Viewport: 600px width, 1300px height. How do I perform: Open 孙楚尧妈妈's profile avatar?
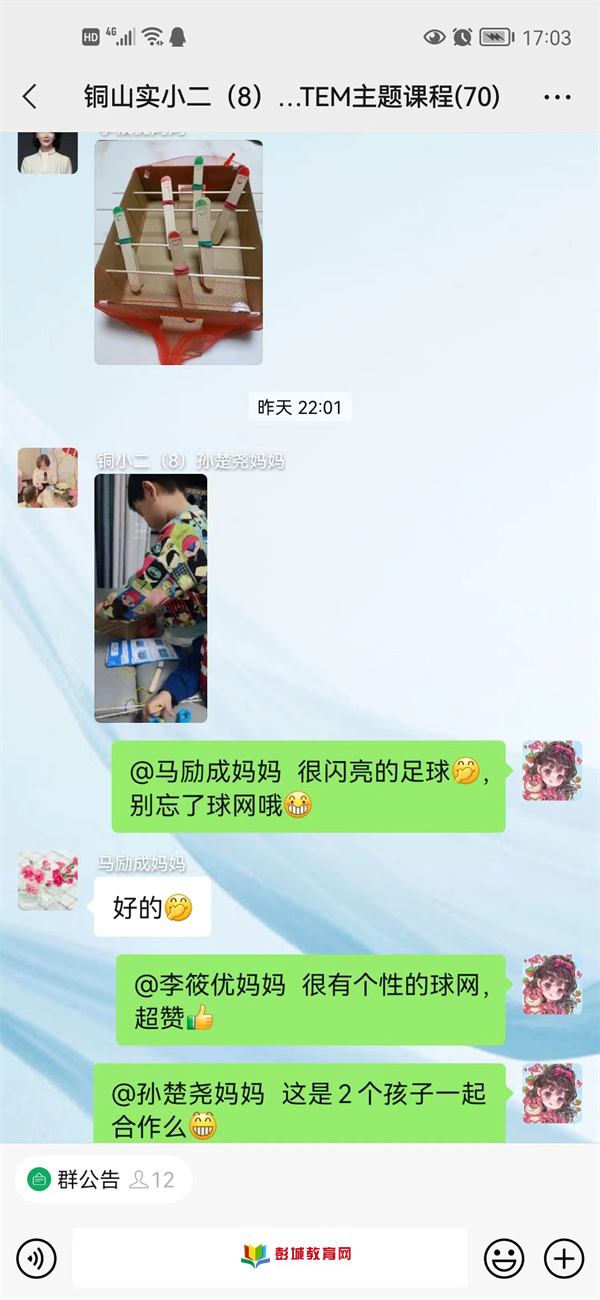tap(47, 477)
